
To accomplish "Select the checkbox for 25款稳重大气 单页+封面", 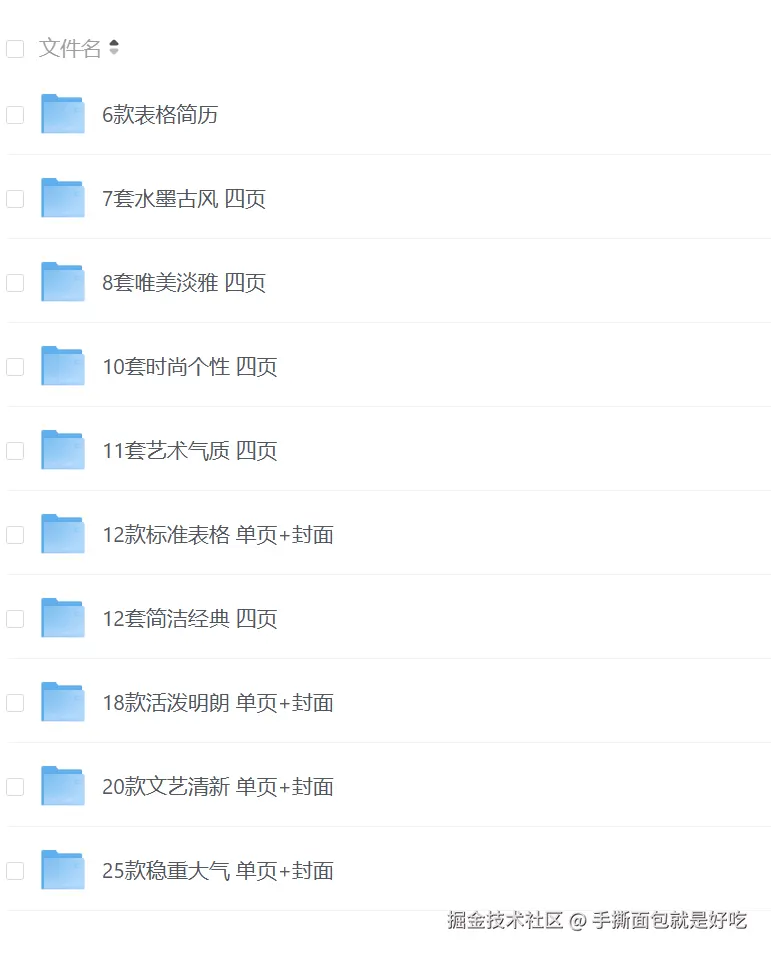I will [x=15, y=871].
